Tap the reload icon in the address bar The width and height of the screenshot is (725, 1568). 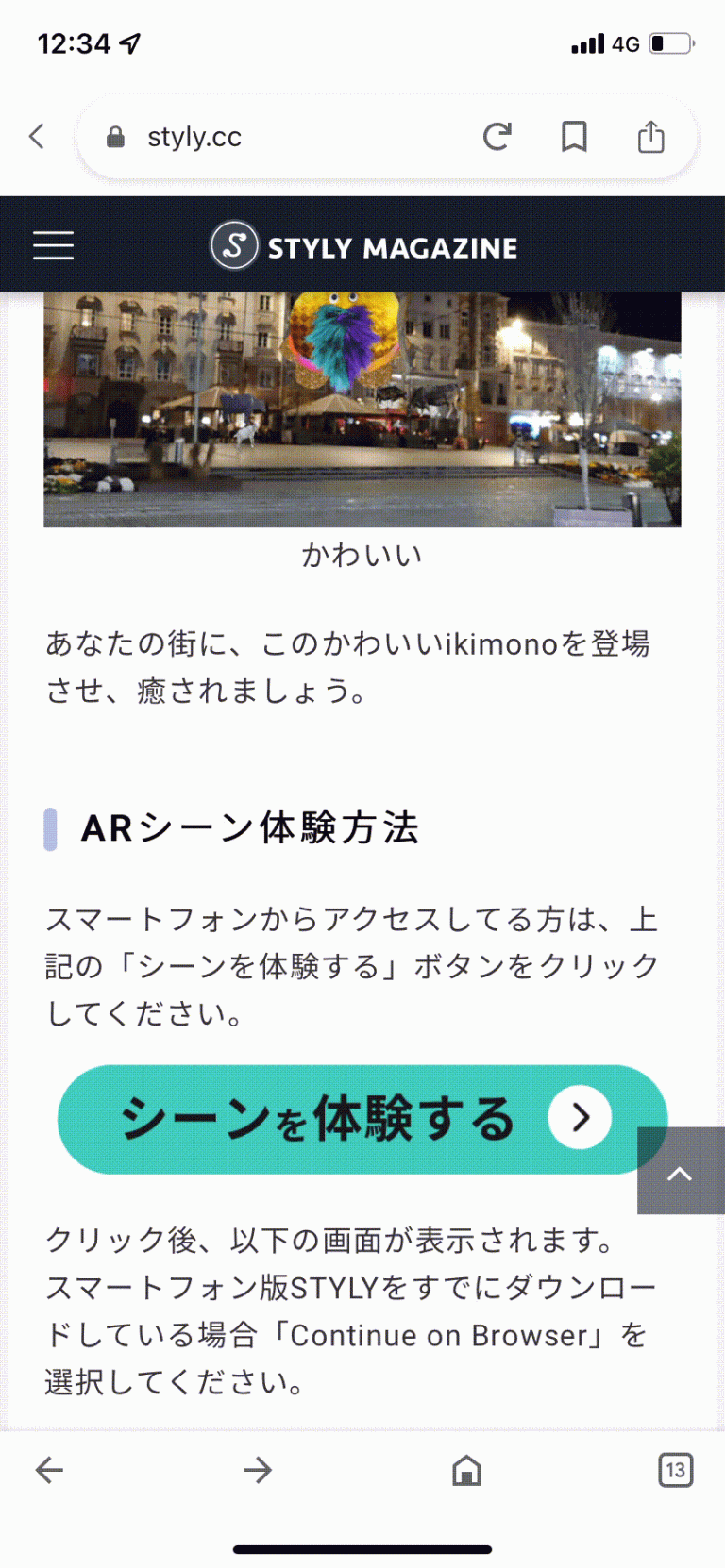point(498,137)
